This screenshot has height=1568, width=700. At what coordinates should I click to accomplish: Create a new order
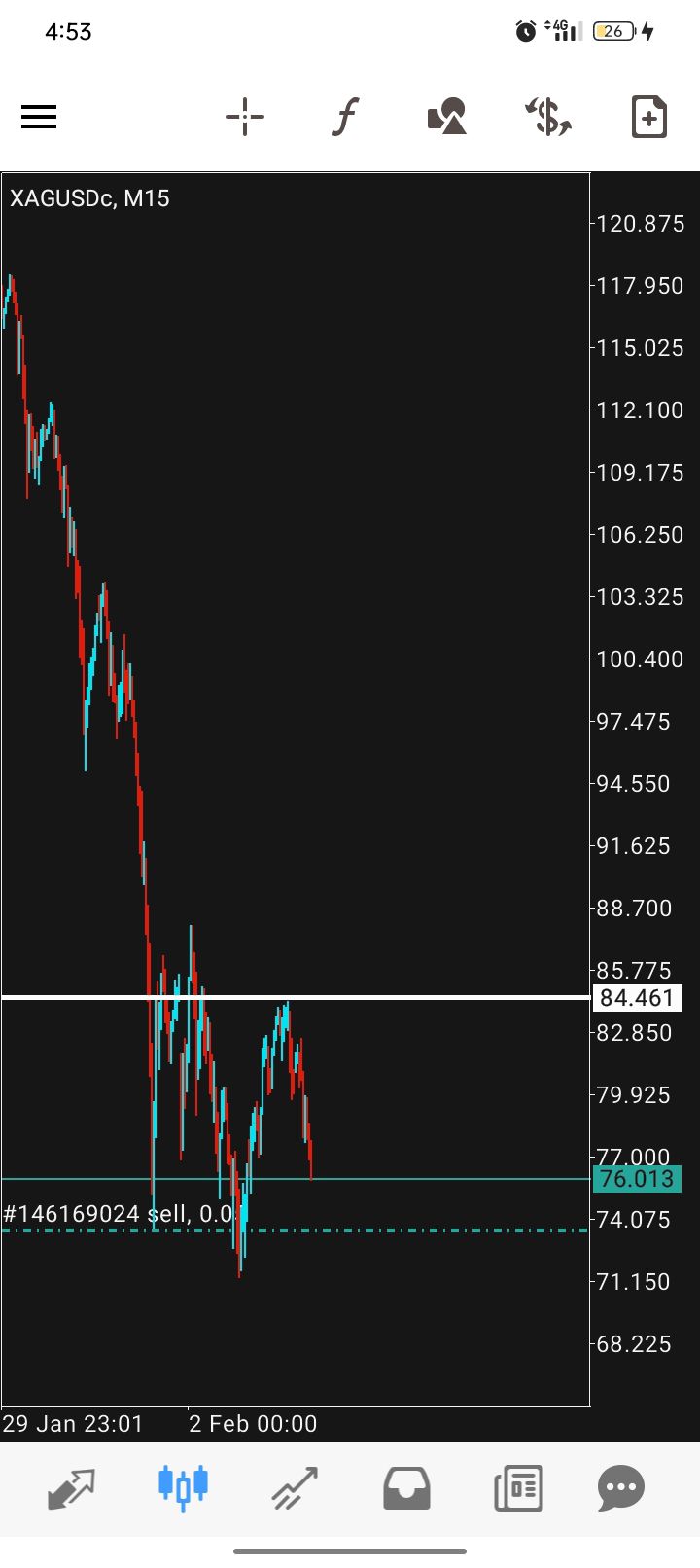(x=648, y=118)
